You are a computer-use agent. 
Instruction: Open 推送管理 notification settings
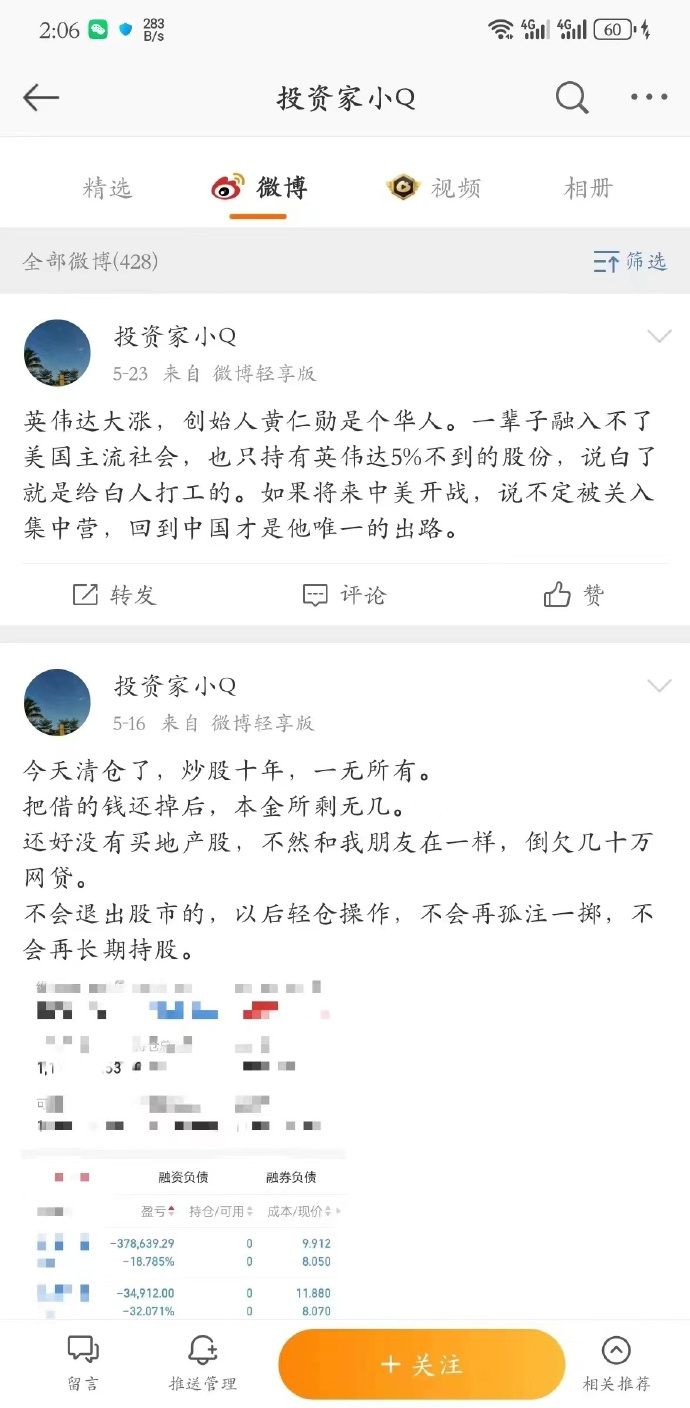coord(203,1364)
